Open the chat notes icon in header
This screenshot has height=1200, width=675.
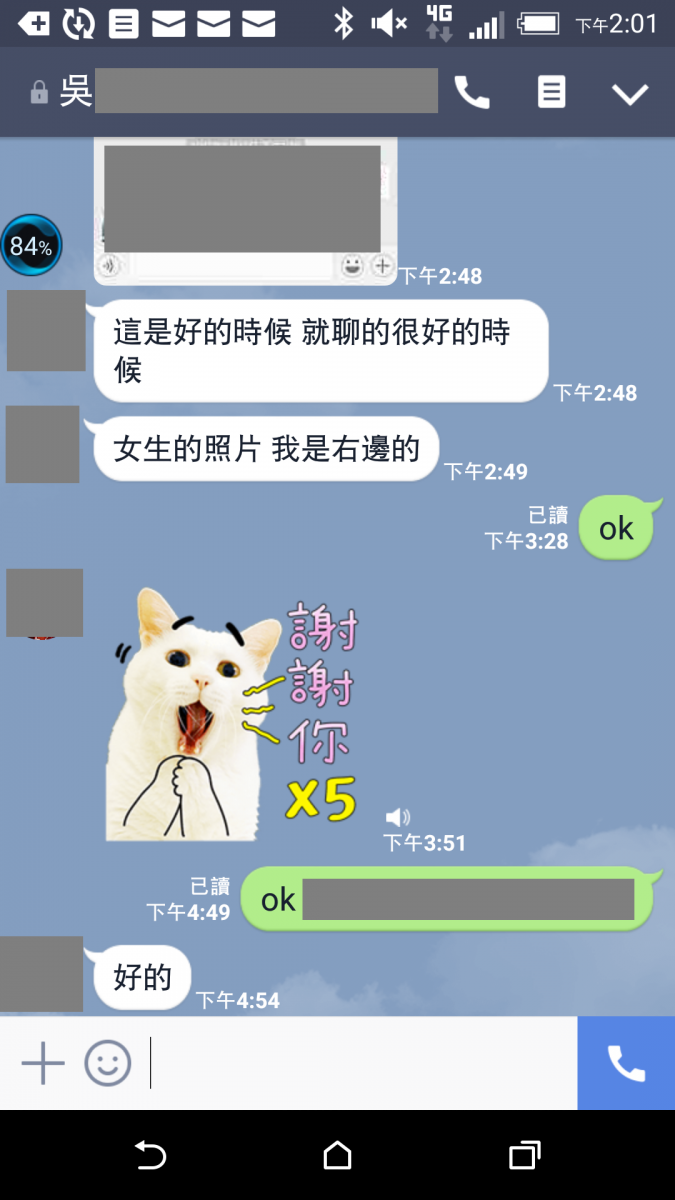point(551,93)
